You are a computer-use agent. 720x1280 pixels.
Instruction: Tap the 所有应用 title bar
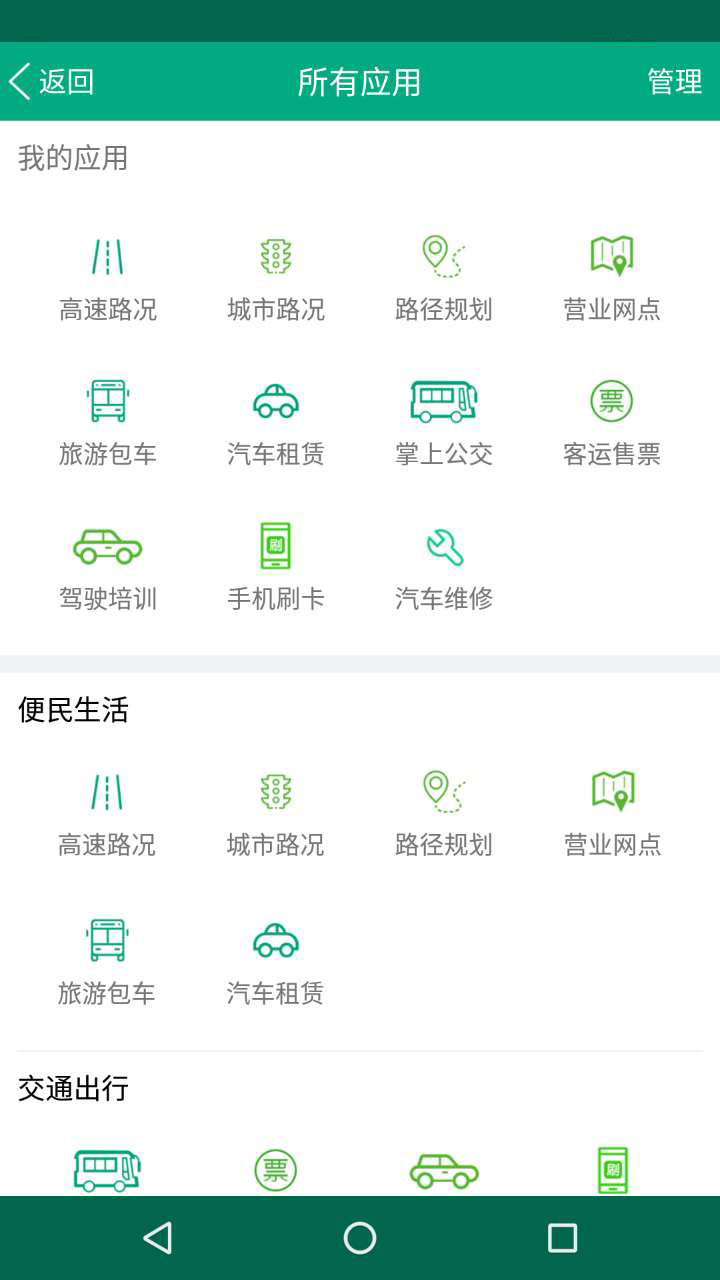click(x=360, y=81)
